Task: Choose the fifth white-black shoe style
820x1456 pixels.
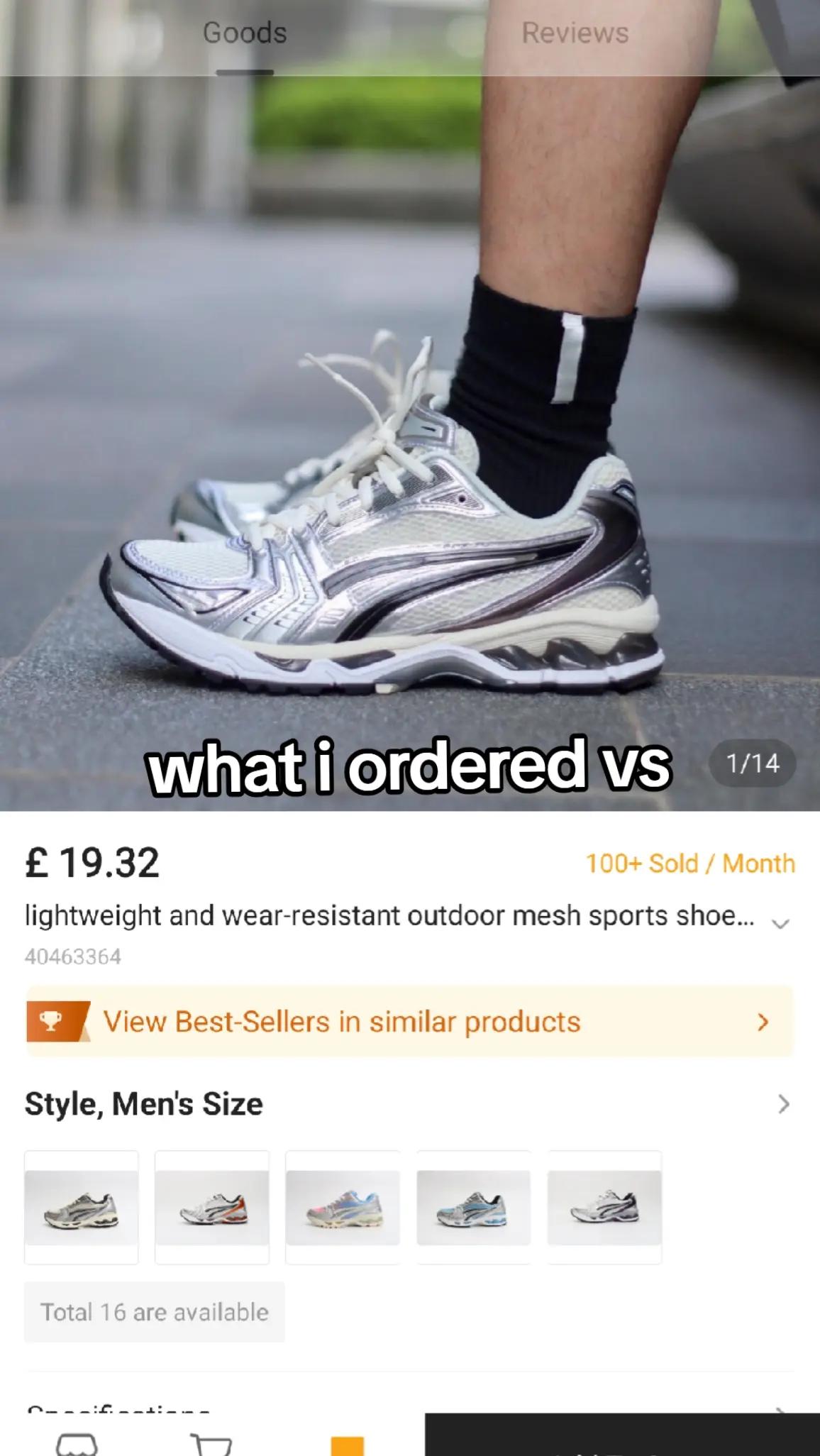Action: coord(604,1208)
